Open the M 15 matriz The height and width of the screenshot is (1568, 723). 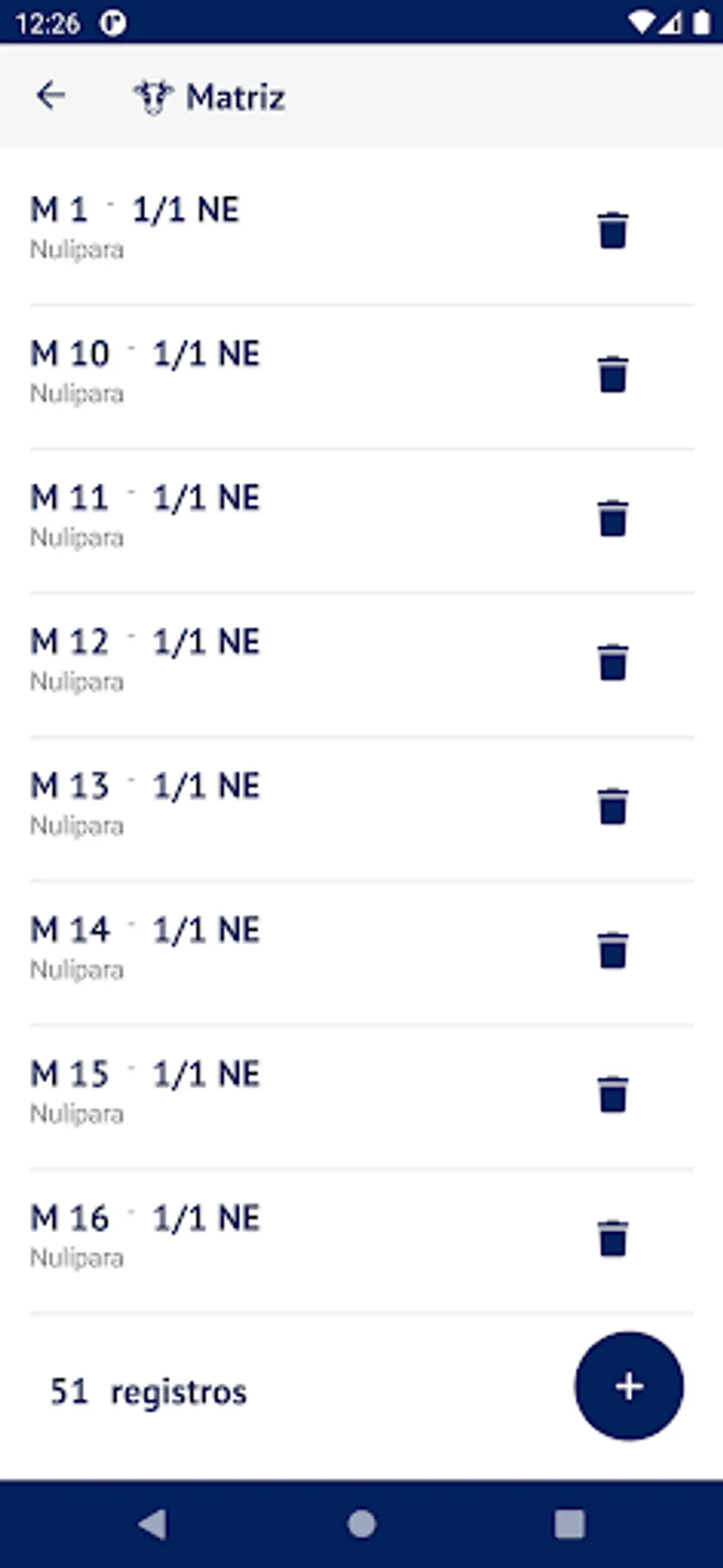[x=241, y=1092]
